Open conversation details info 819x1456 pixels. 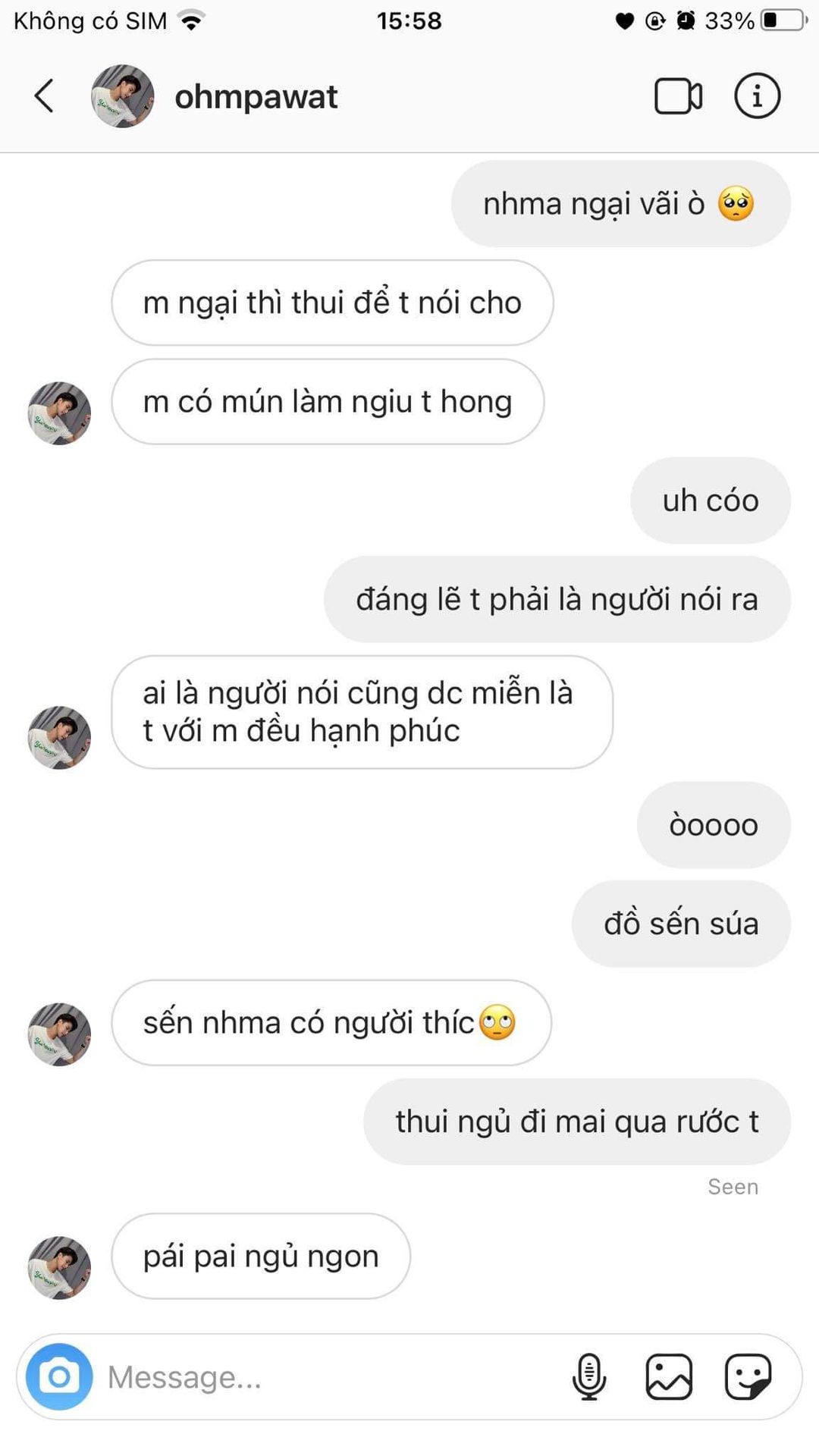coord(756,96)
